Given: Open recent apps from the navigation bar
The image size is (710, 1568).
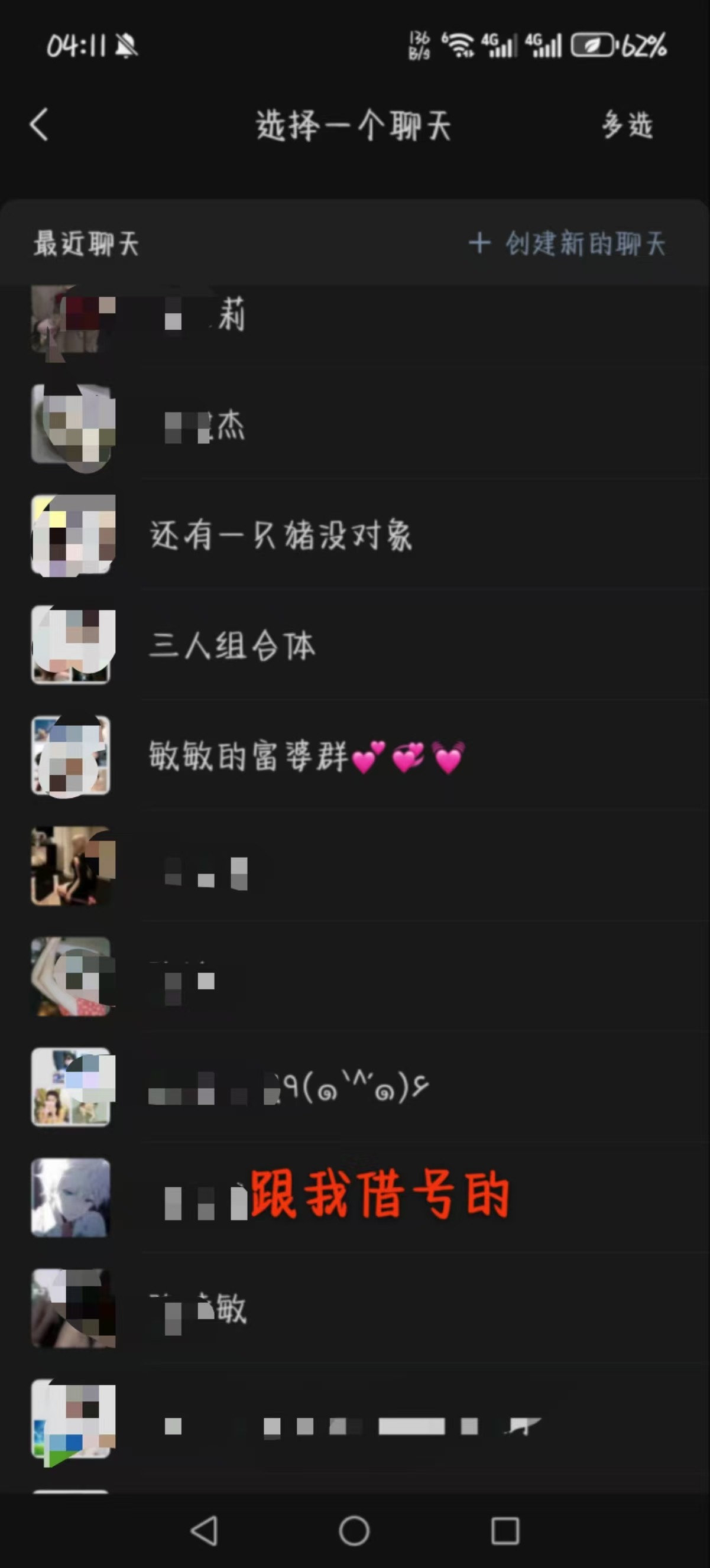Looking at the screenshot, I should click(x=505, y=1530).
